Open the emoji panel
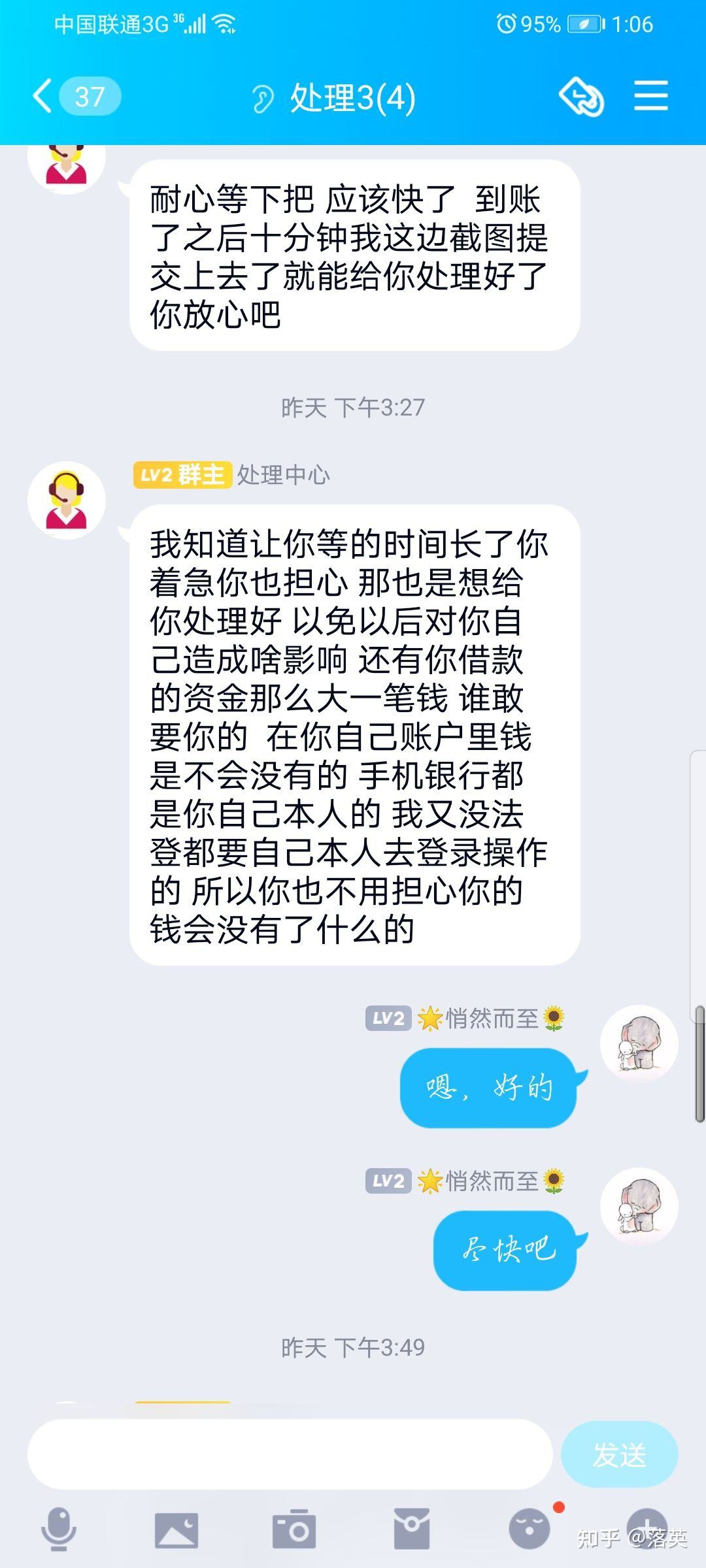This screenshot has height=1568, width=706. click(529, 1529)
